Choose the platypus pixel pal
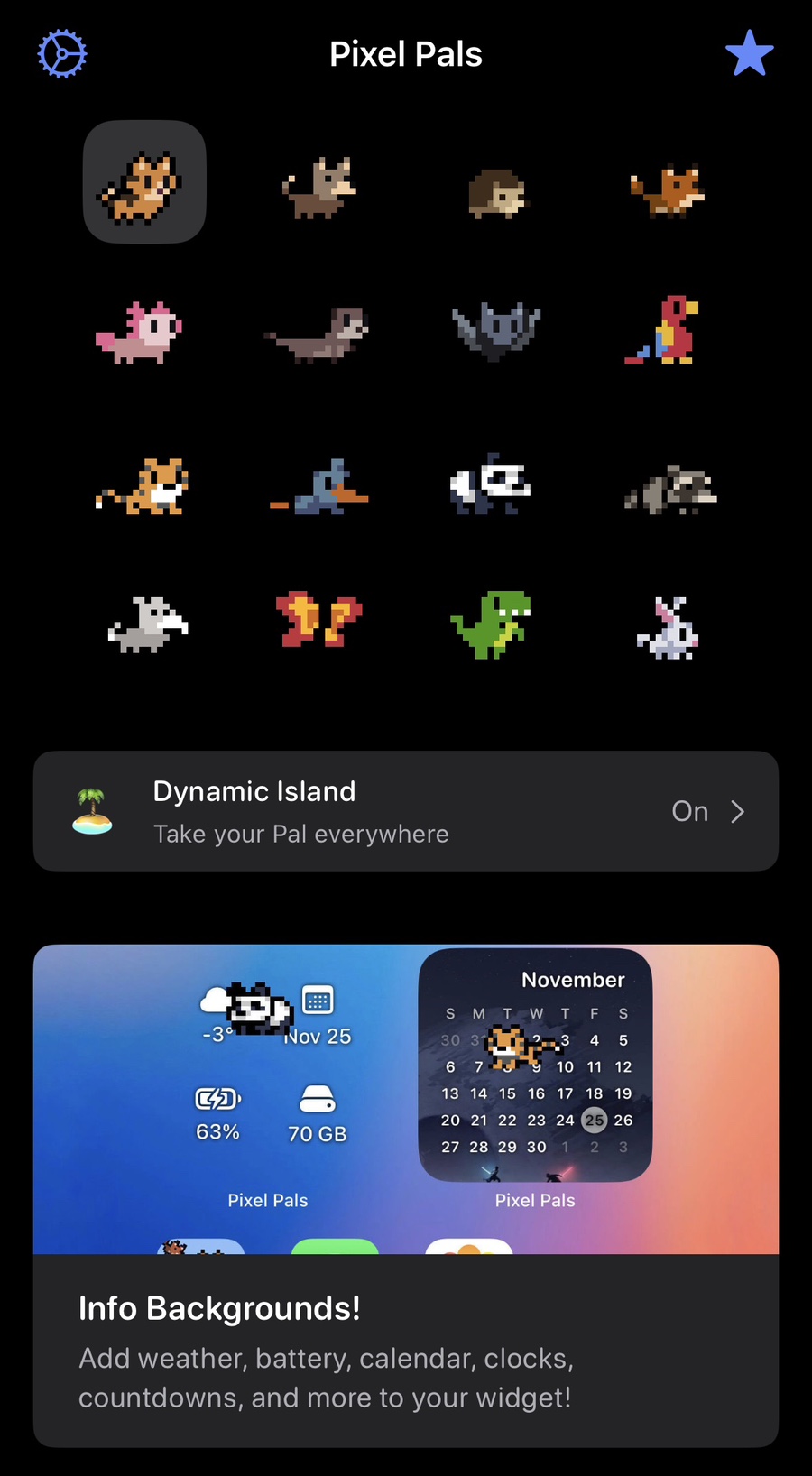The width and height of the screenshot is (812, 1476). pos(319,487)
